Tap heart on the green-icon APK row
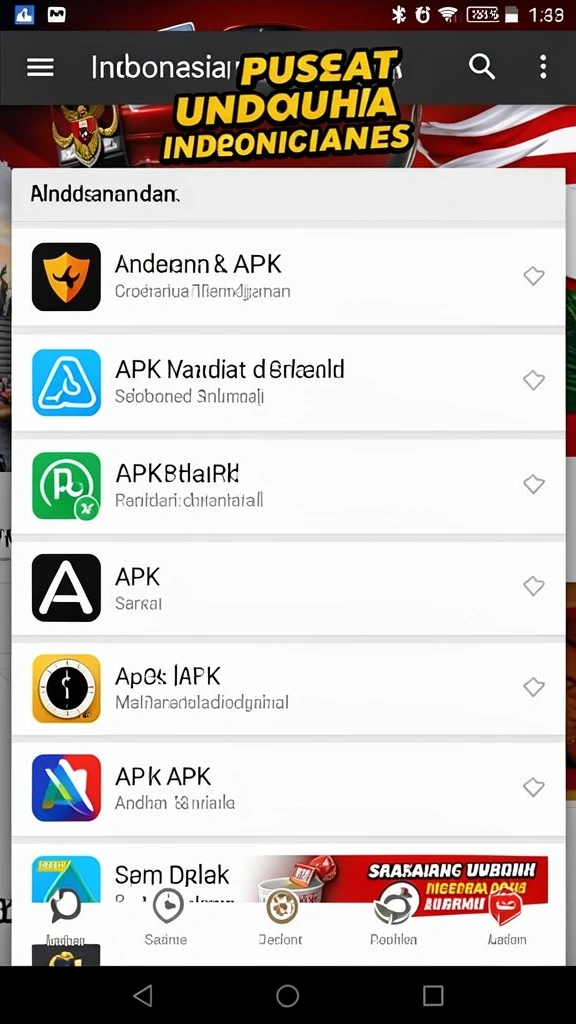 tap(534, 485)
